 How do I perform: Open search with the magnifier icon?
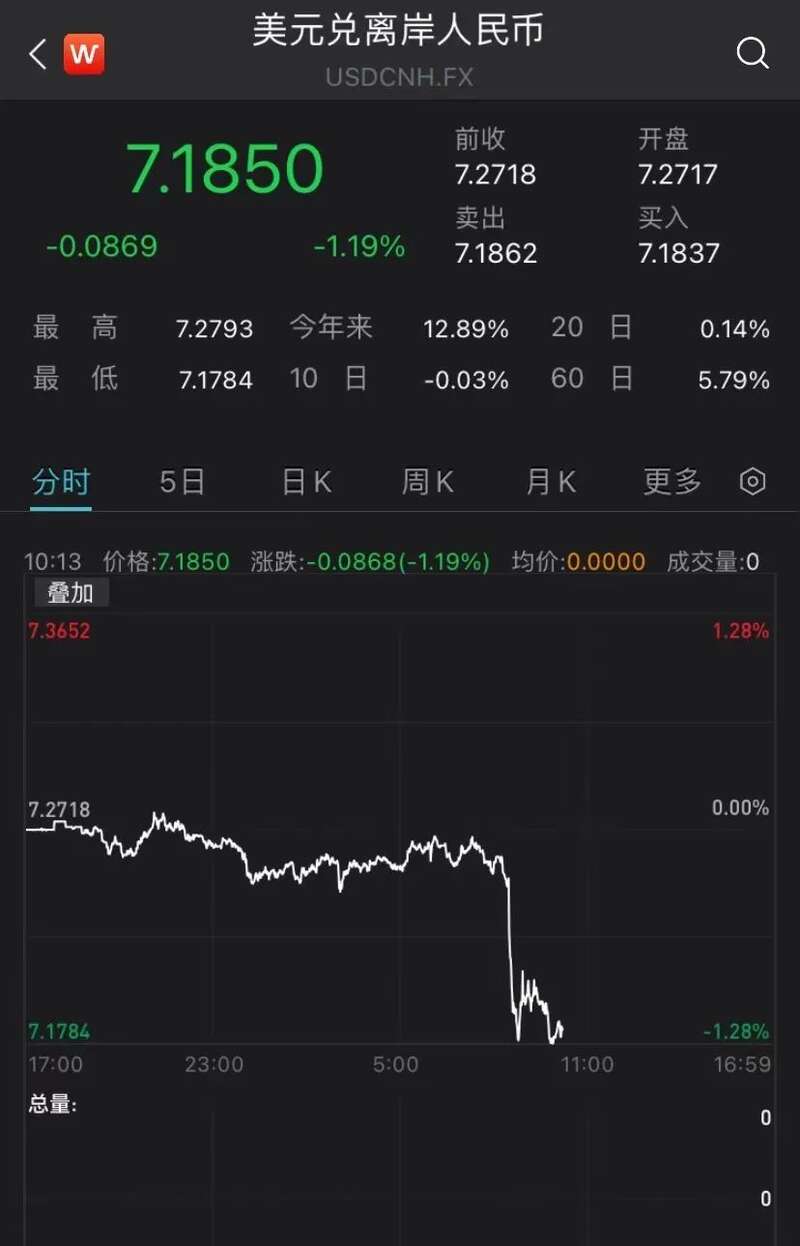pos(752,53)
